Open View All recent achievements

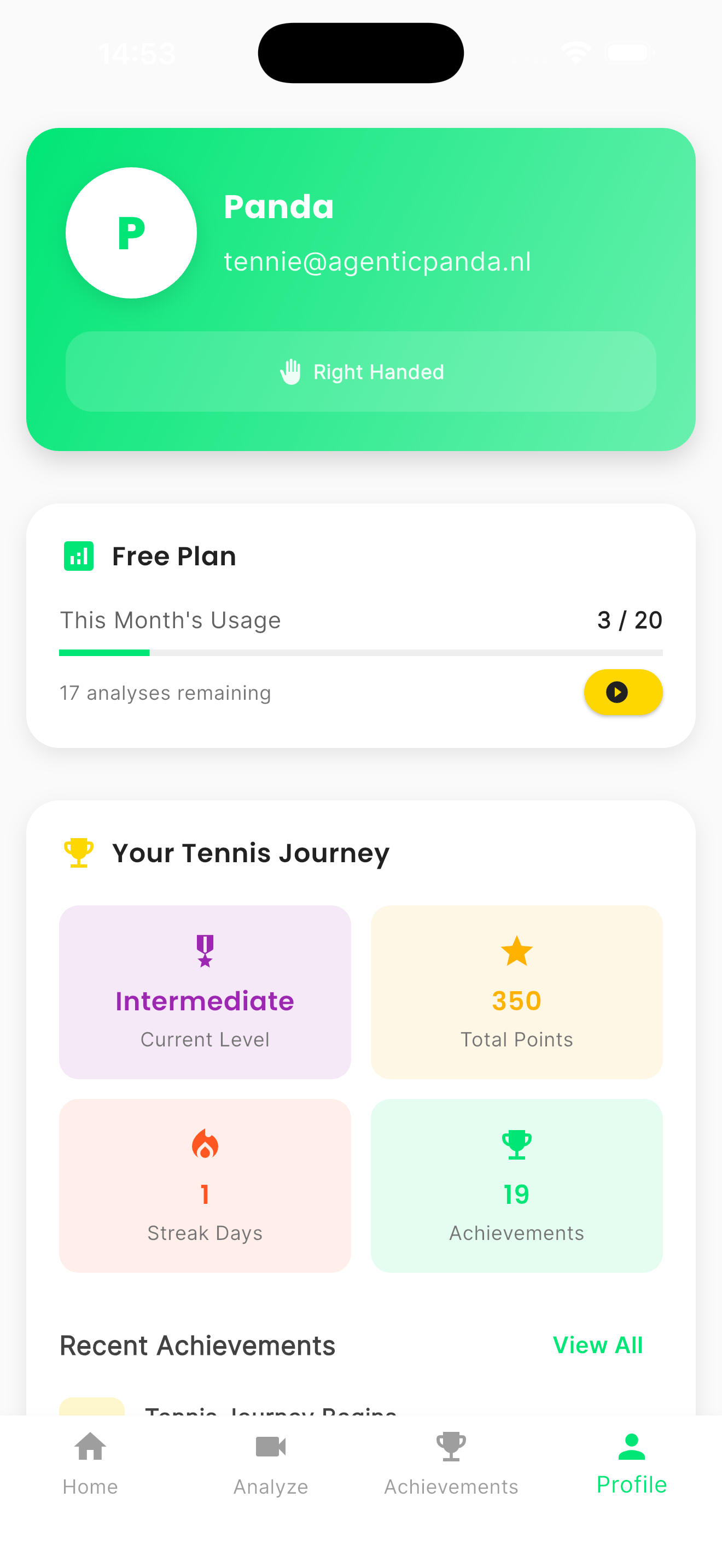(597, 1344)
